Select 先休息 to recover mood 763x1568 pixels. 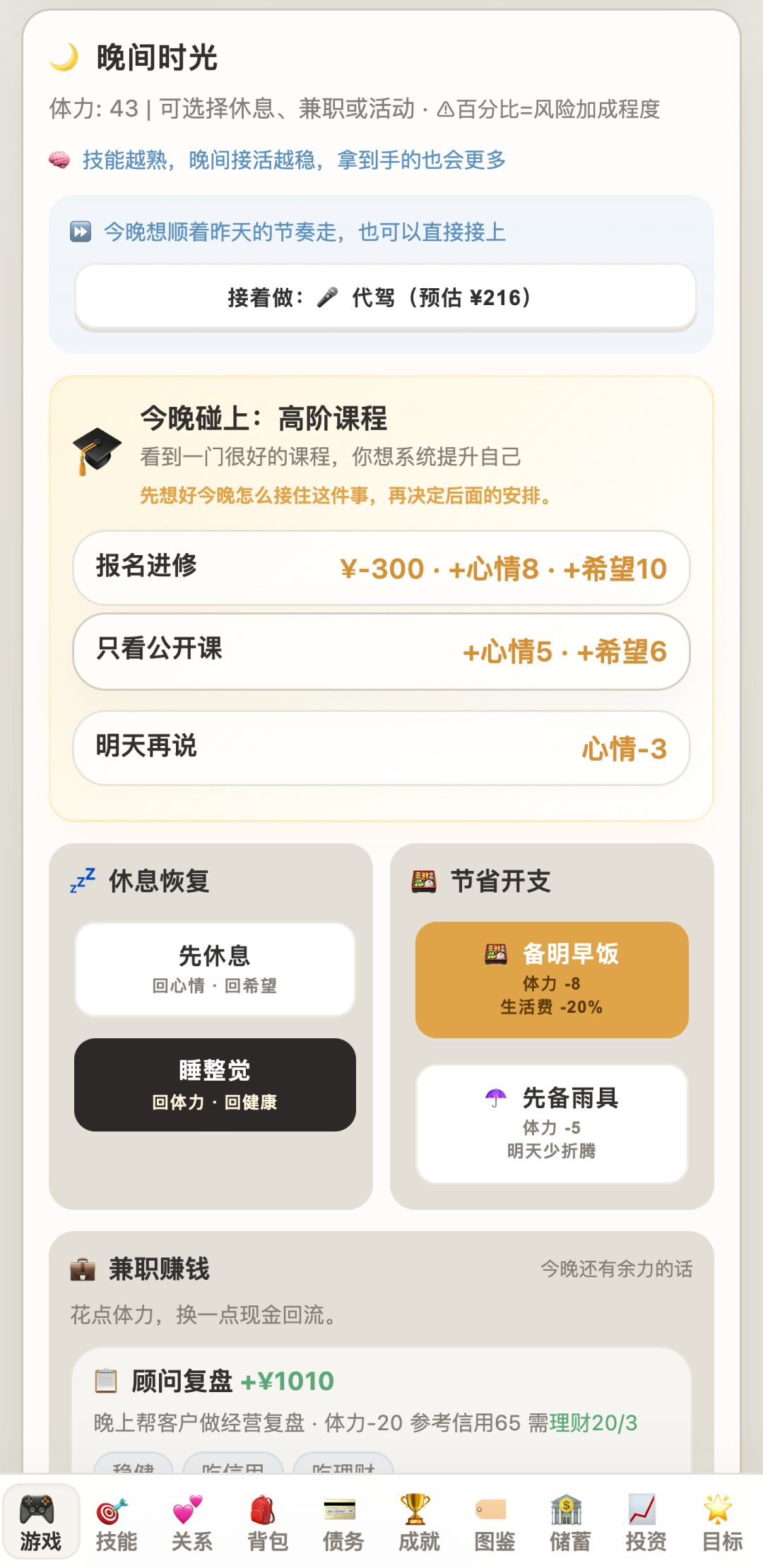[x=214, y=969]
